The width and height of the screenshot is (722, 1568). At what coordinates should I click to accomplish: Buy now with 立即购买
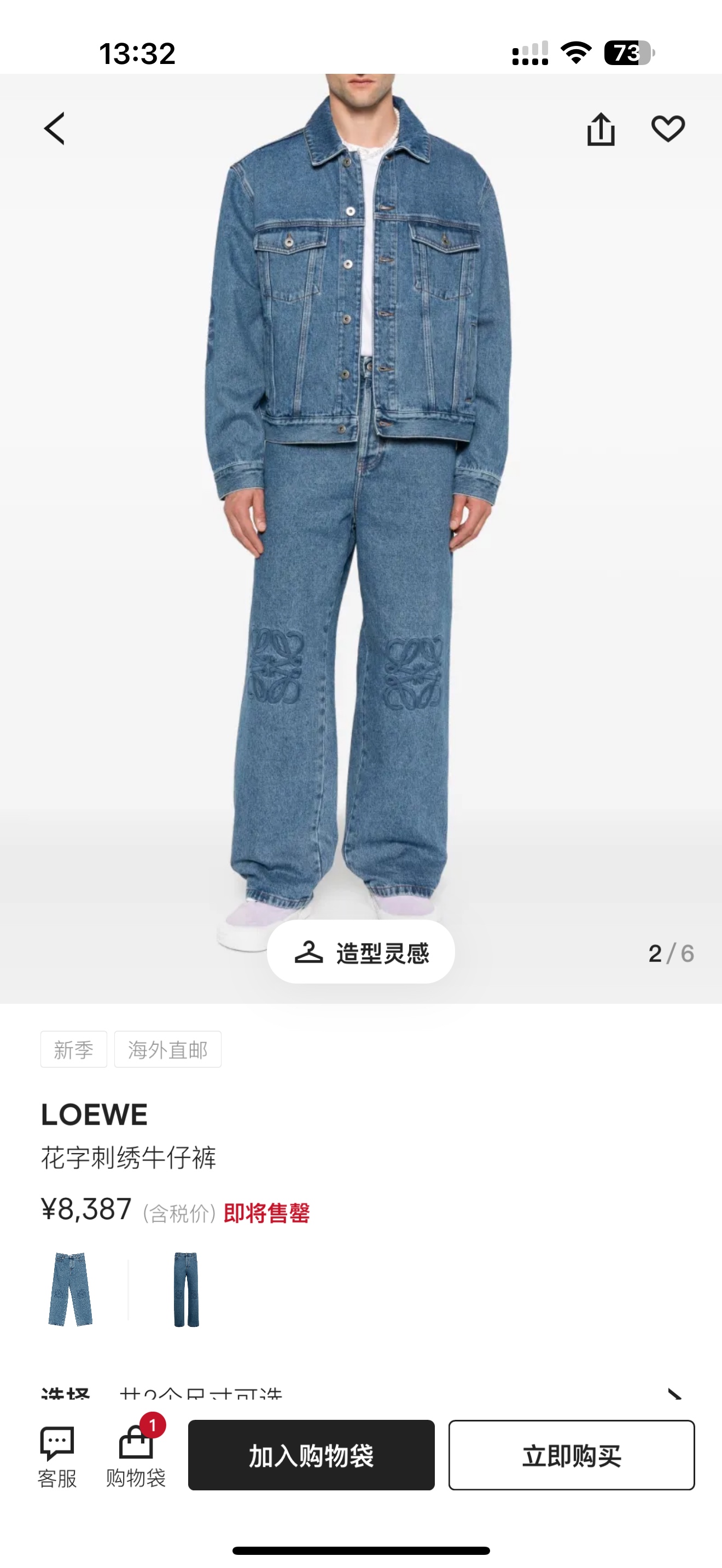[571, 1455]
